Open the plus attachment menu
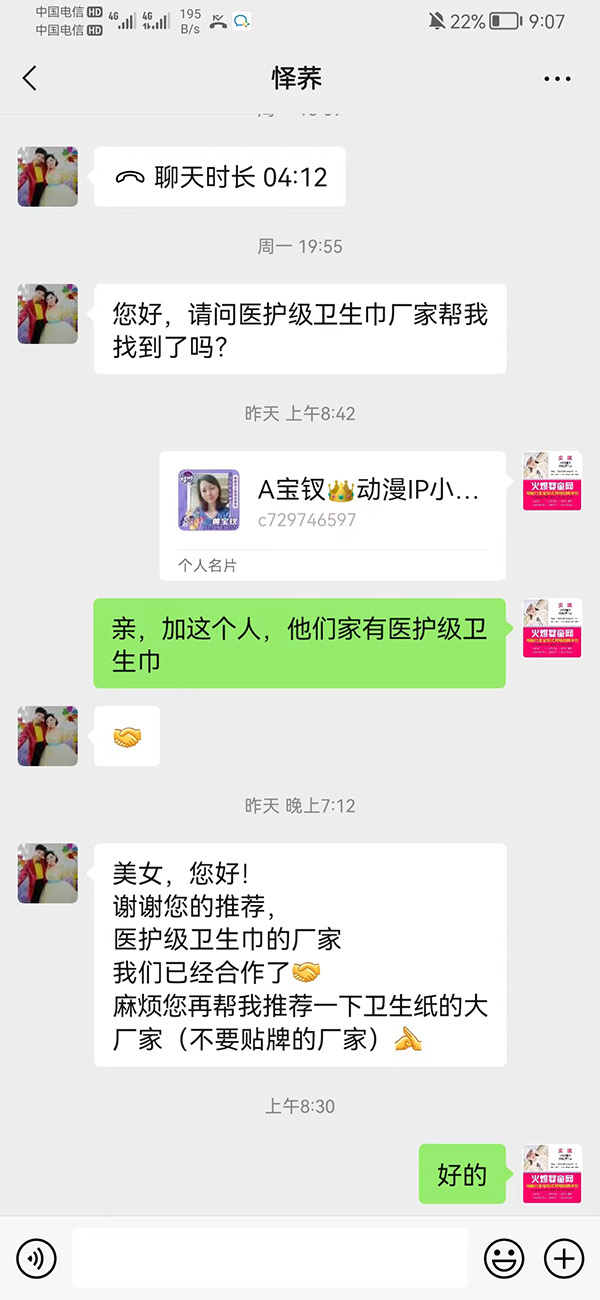 564,1257
